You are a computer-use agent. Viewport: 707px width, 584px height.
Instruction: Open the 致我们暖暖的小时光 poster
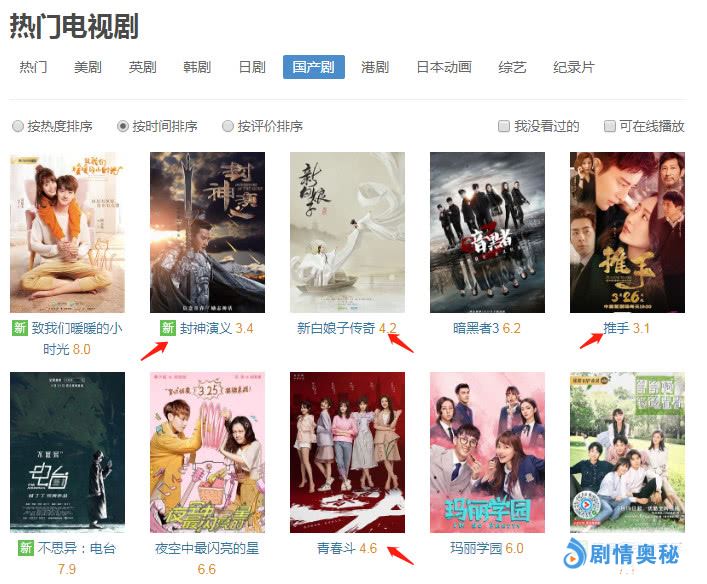point(67,232)
